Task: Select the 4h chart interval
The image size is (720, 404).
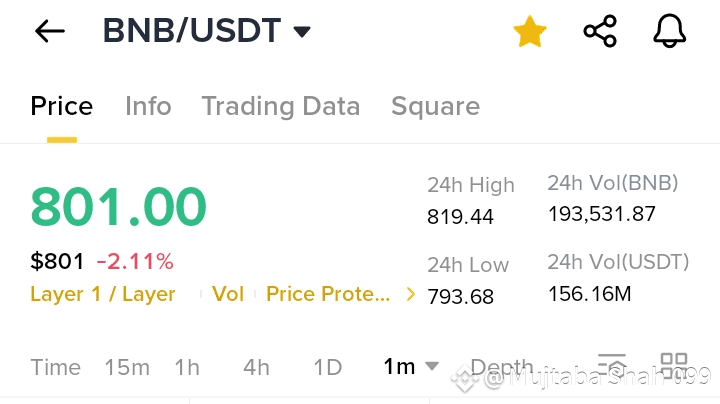Action: [x=256, y=367]
